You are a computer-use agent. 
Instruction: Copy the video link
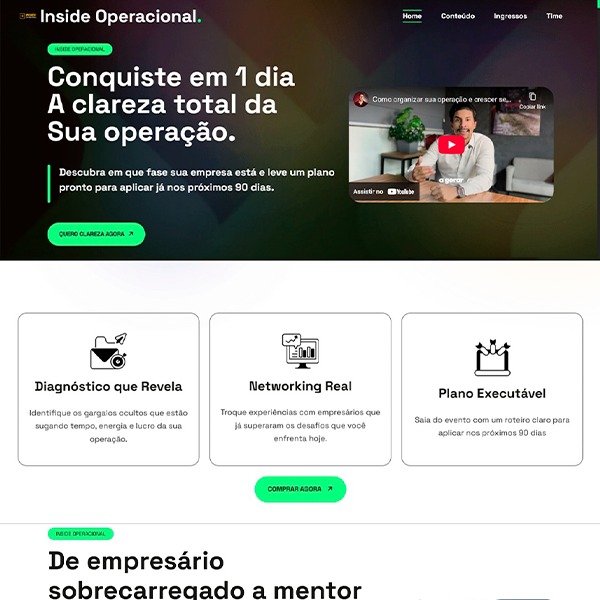point(533,99)
